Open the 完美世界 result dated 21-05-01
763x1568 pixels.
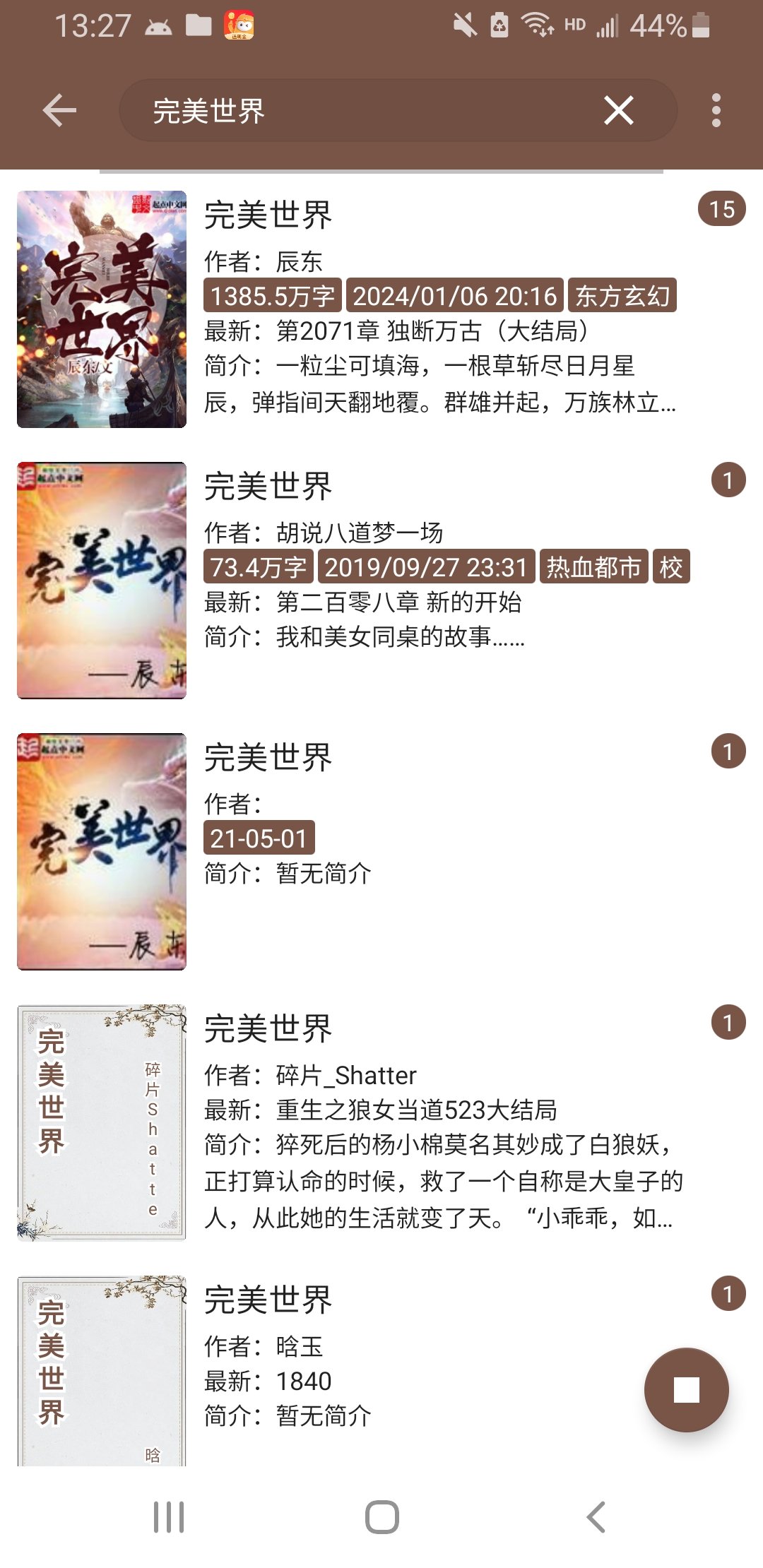tap(381, 851)
